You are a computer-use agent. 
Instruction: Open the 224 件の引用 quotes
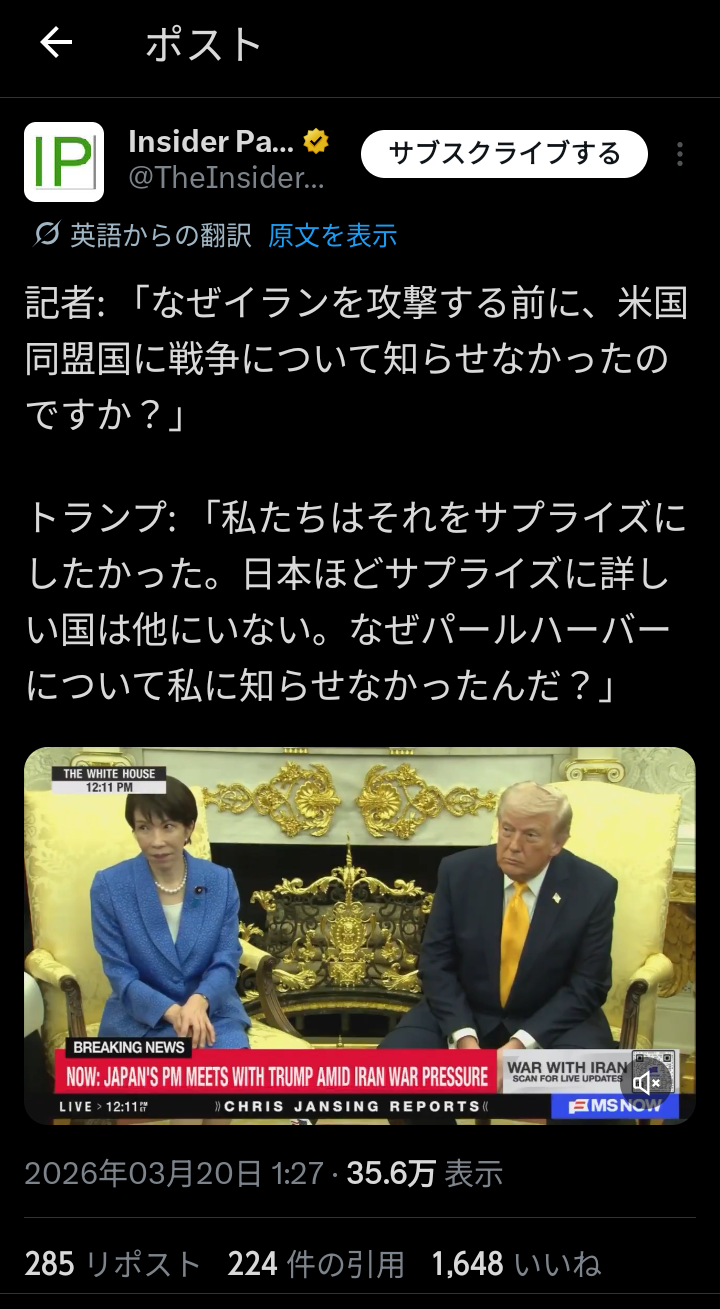coord(315,1264)
